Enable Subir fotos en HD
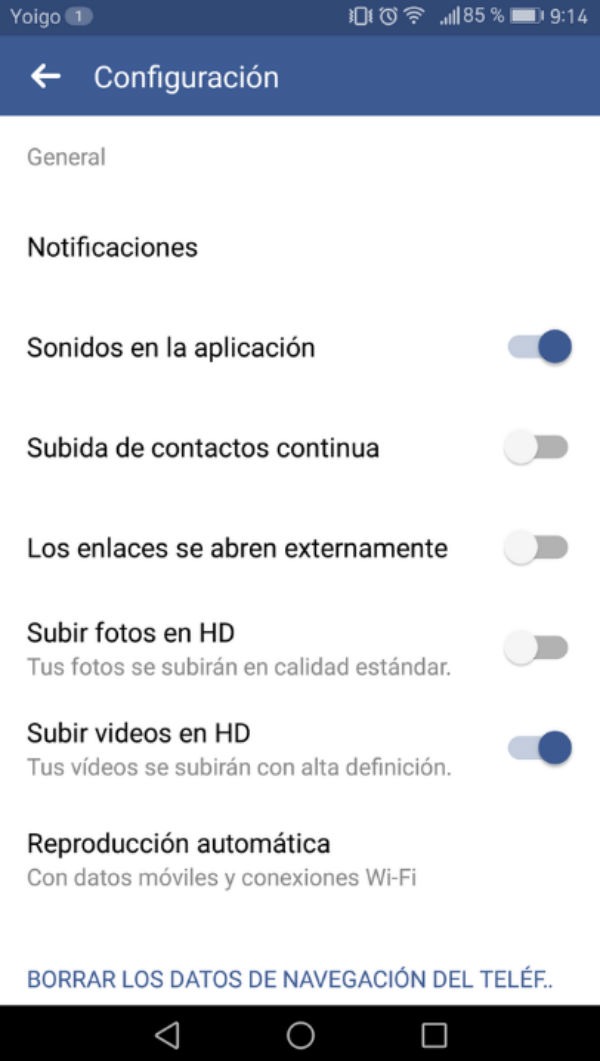 (x=536, y=648)
